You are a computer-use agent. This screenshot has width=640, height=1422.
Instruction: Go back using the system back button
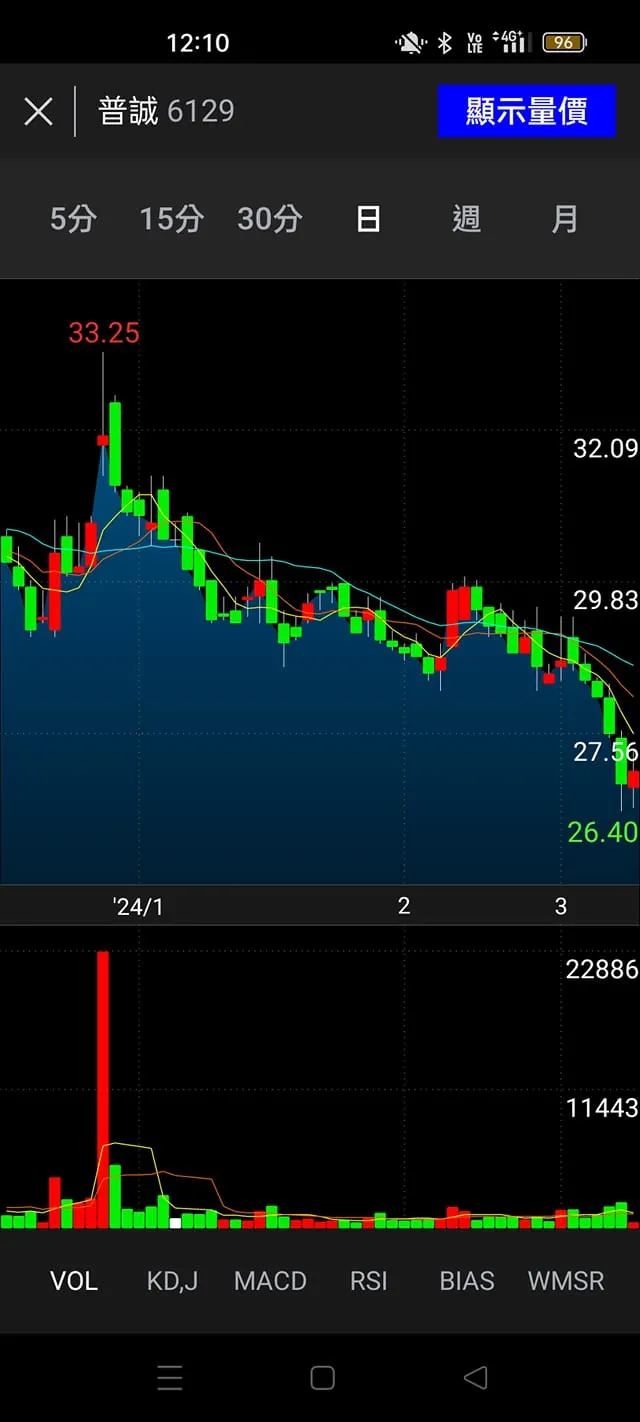(475, 1378)
